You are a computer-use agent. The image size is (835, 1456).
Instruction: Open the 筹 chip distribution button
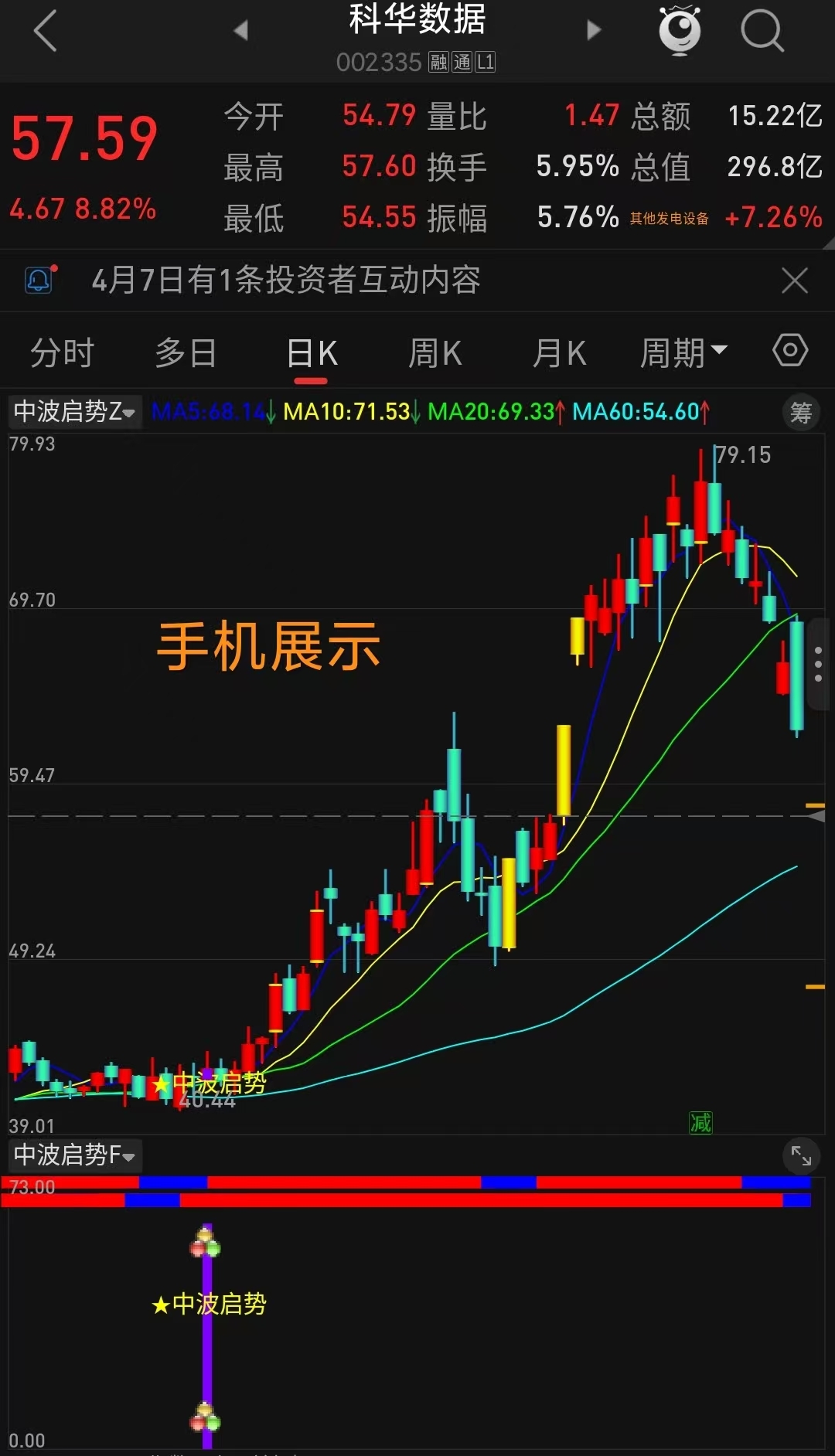coord(801,413)
